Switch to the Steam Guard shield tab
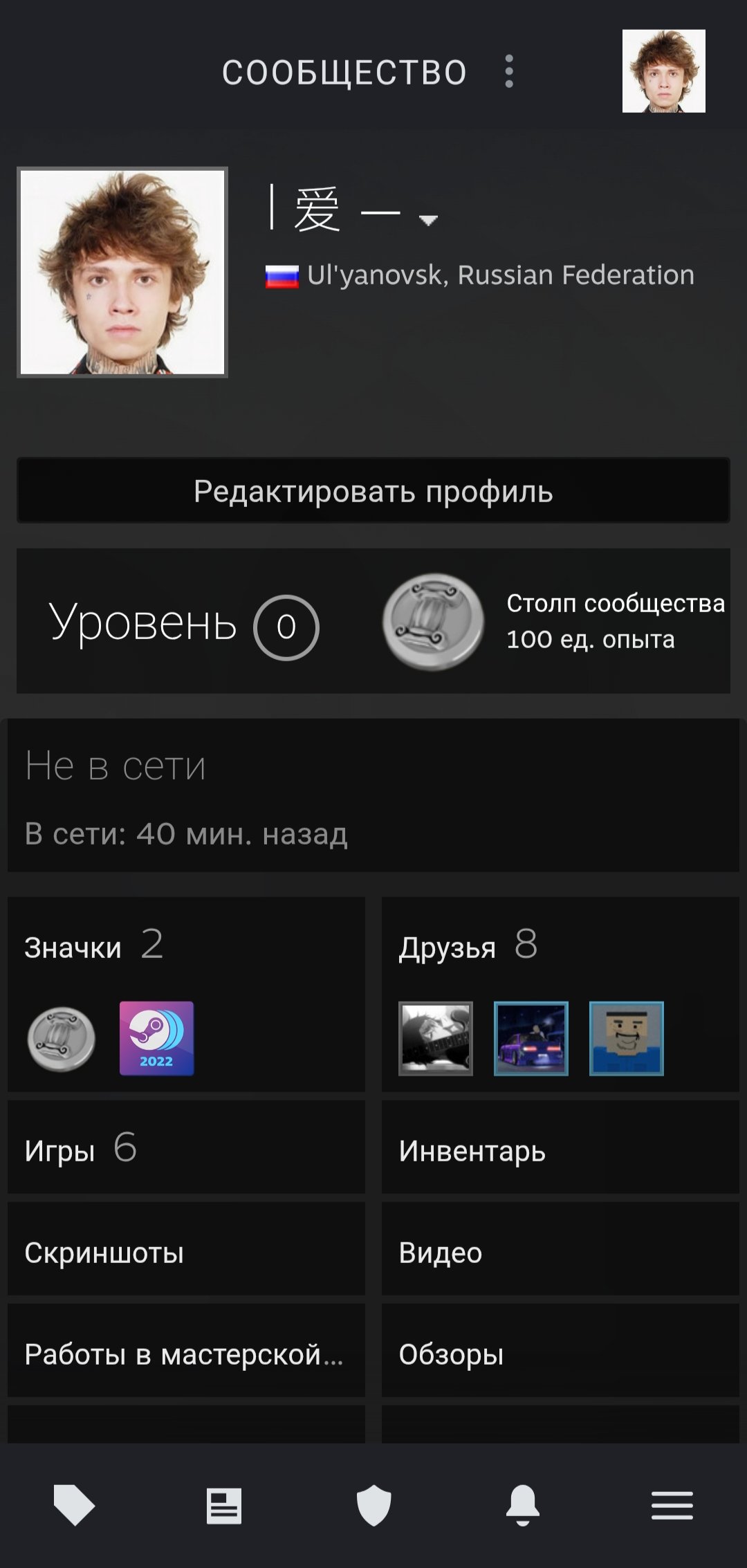The width and height of the screenshot is (747, 1568). click(373, 1505)
